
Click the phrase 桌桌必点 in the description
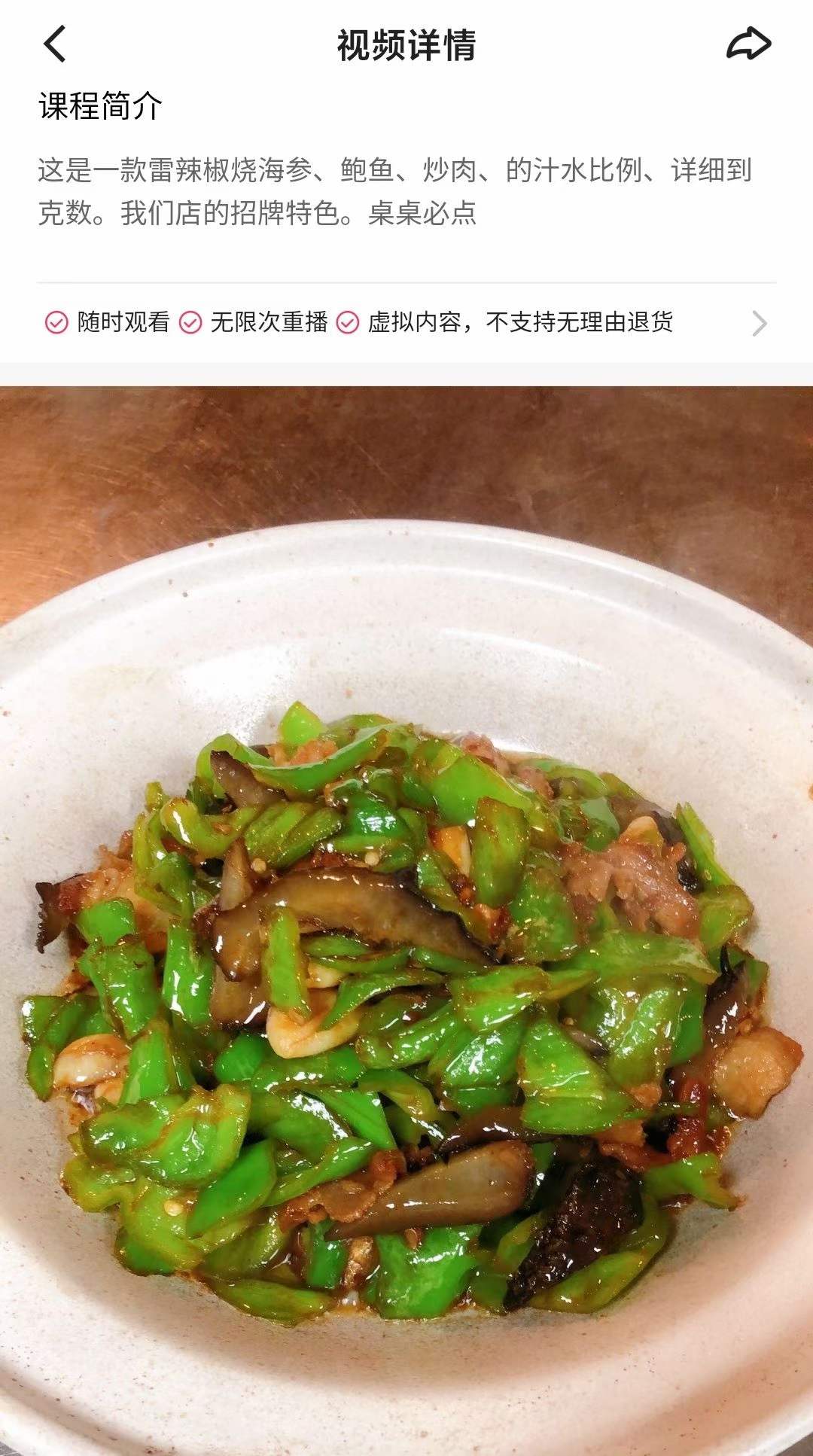coord(422,214)
